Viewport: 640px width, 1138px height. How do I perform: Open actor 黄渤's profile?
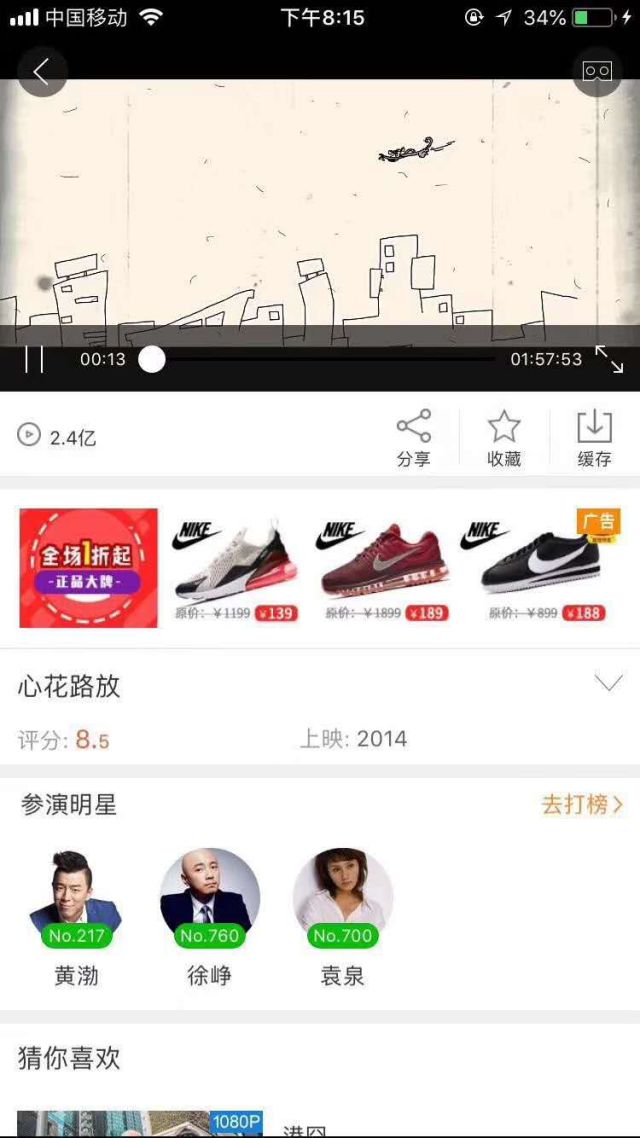(76, 915)
